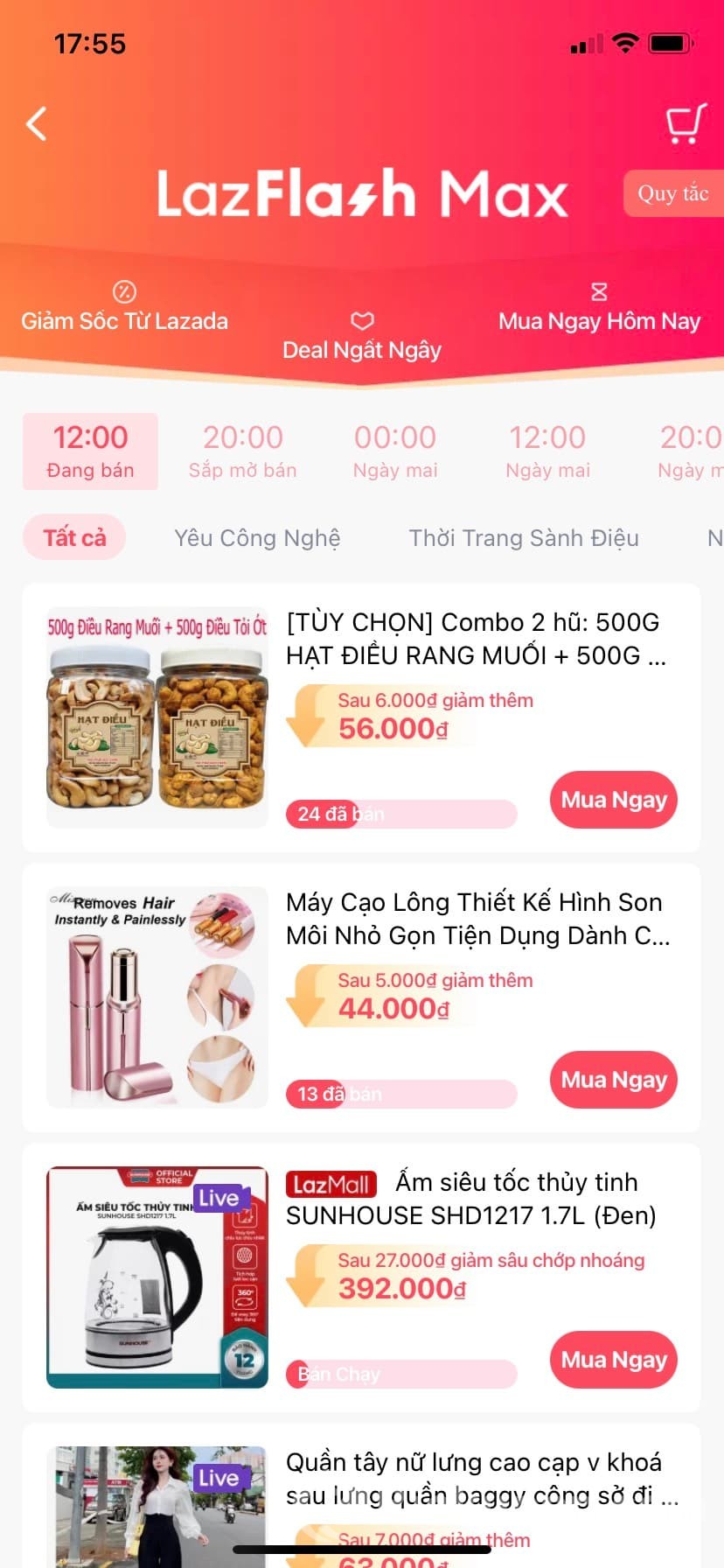Tap the LazMall badge on the kettle product

click(331, 1183)
